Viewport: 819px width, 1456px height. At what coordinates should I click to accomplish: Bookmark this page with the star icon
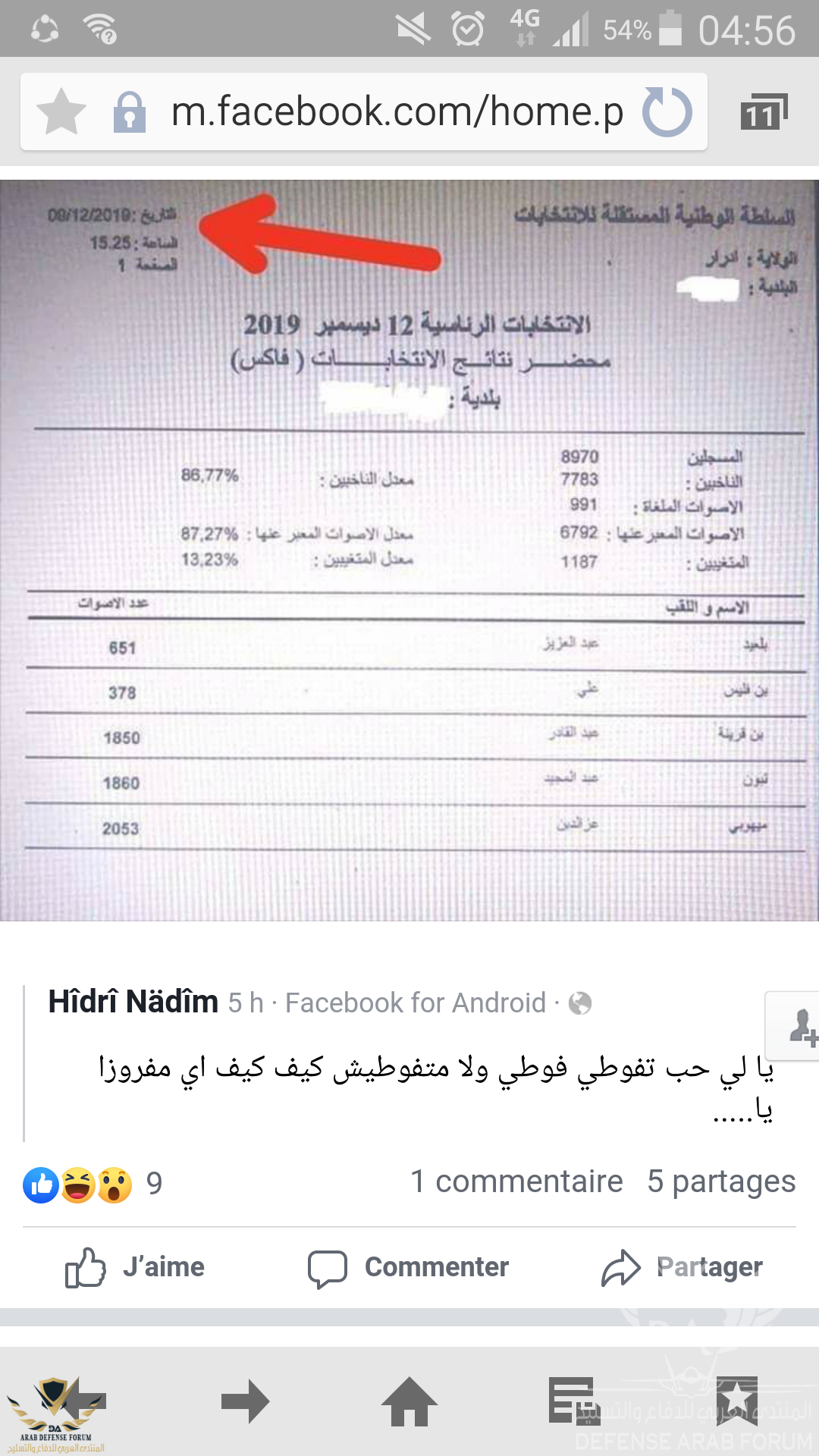[61, 111]
